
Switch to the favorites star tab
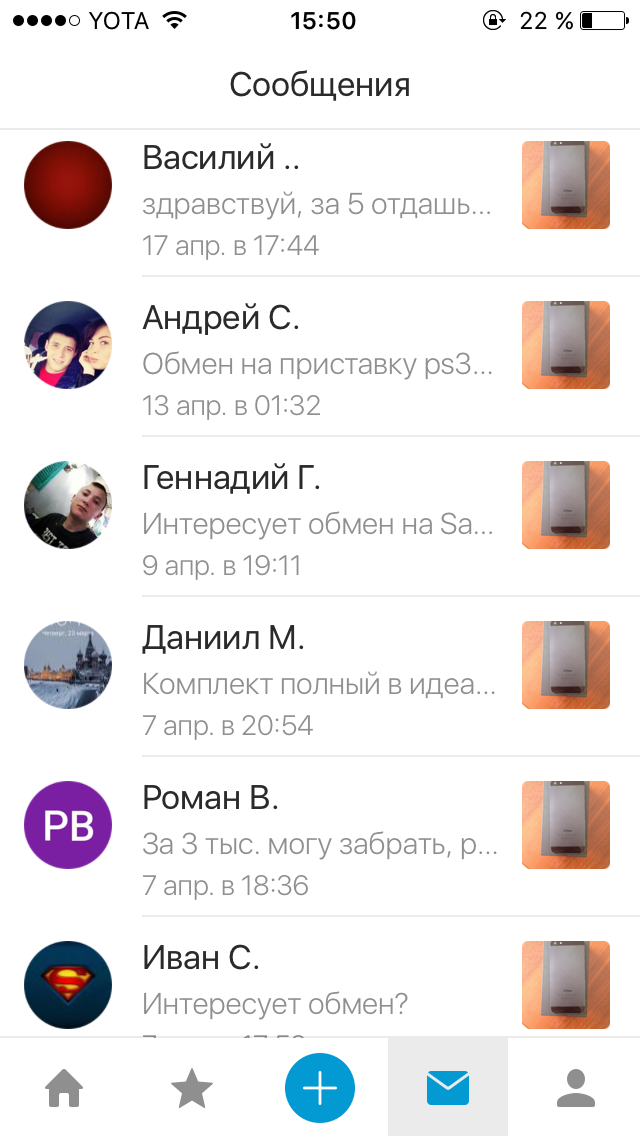(x=192, y=1088)
